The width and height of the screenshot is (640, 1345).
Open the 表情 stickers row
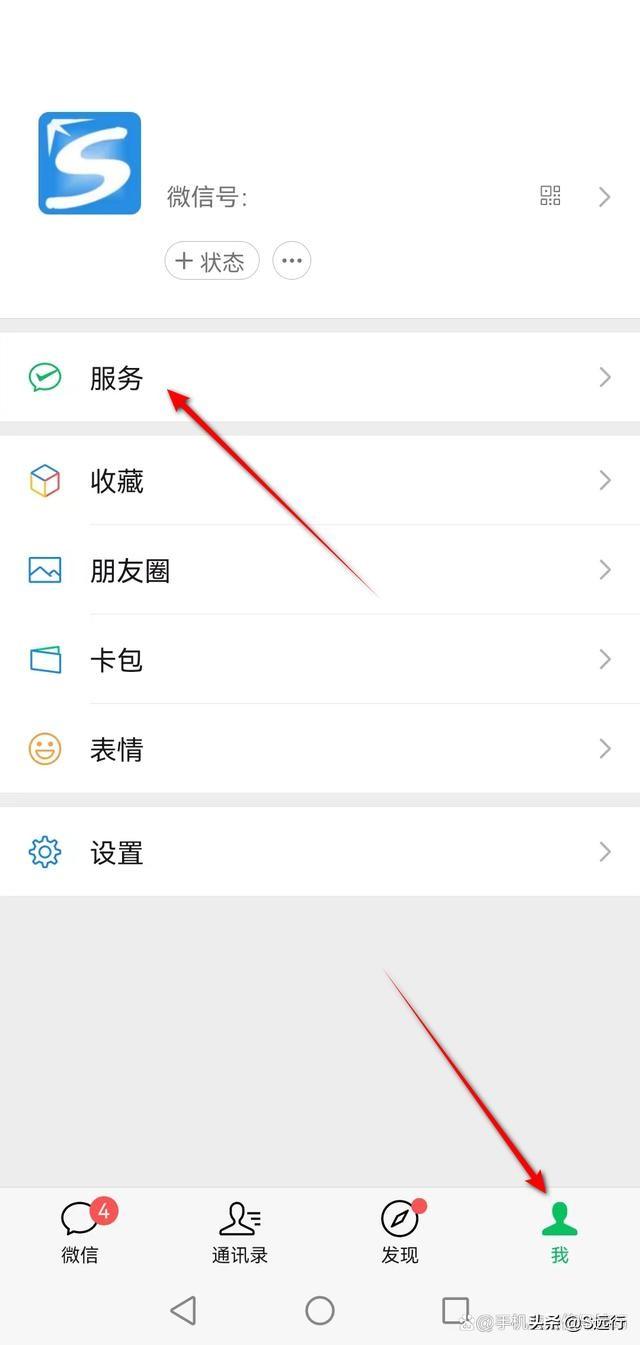[320, 749]
